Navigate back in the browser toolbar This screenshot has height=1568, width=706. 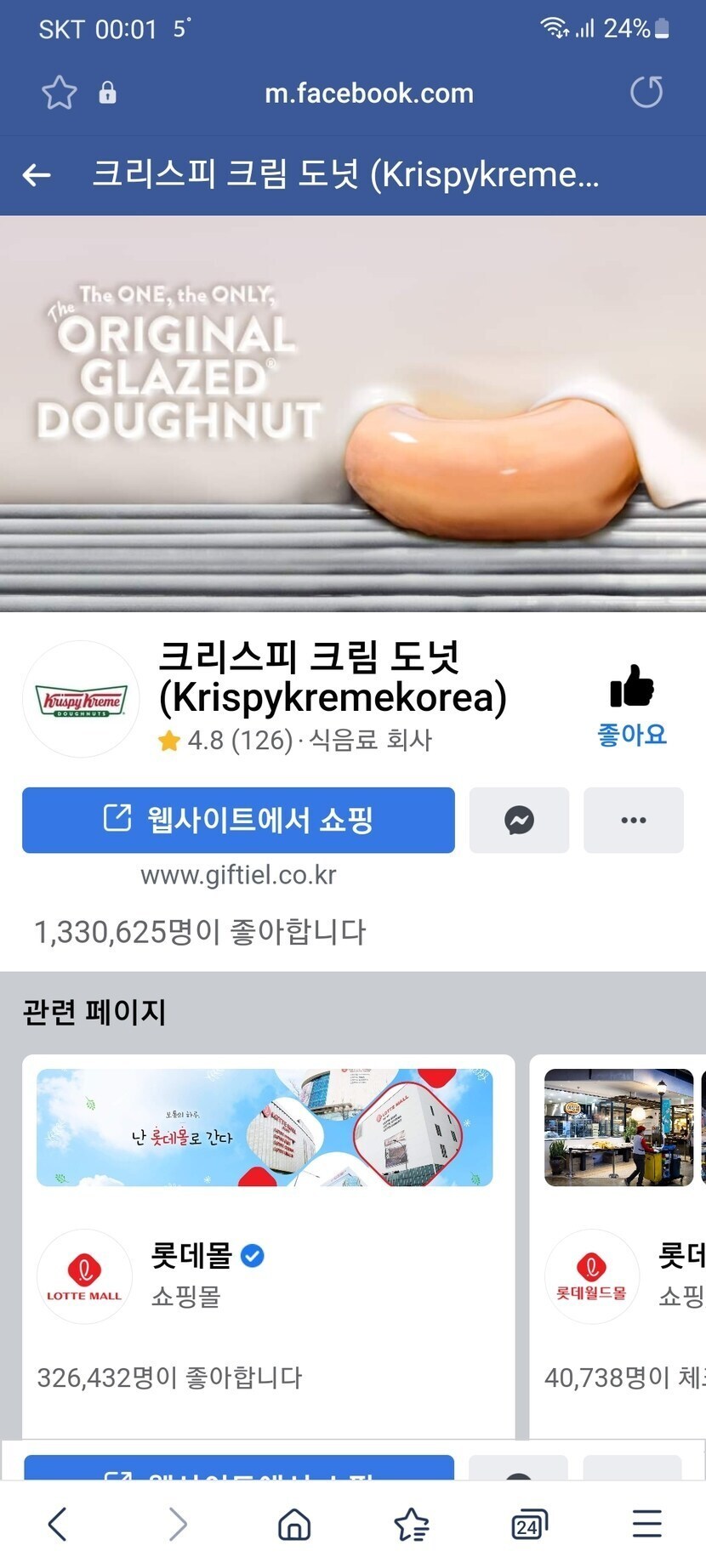(x=58, y=1524)
